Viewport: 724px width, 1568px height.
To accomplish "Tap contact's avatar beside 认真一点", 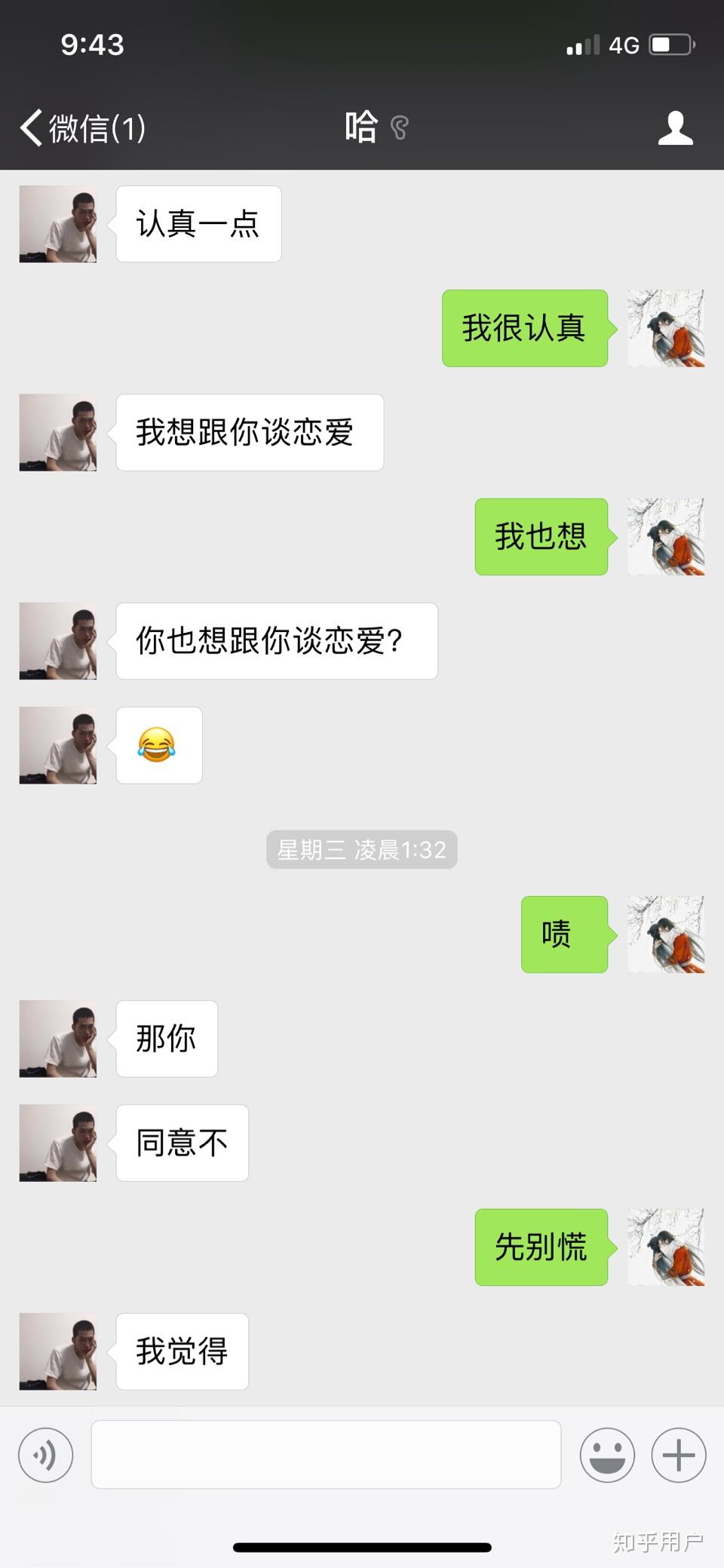I will click(x=58, y=224).
